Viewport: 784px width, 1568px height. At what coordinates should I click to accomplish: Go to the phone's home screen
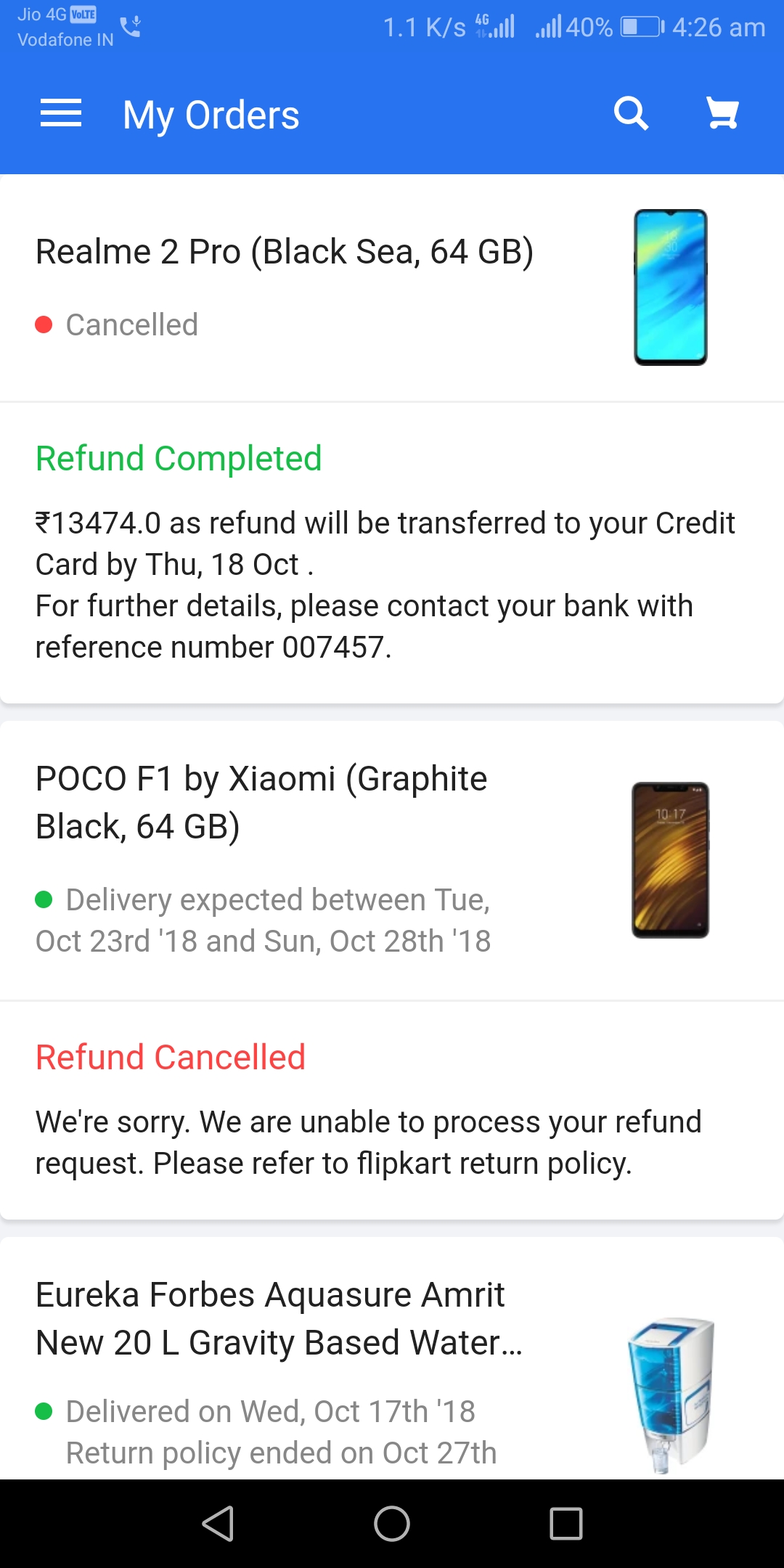(x=392, y=1523)
